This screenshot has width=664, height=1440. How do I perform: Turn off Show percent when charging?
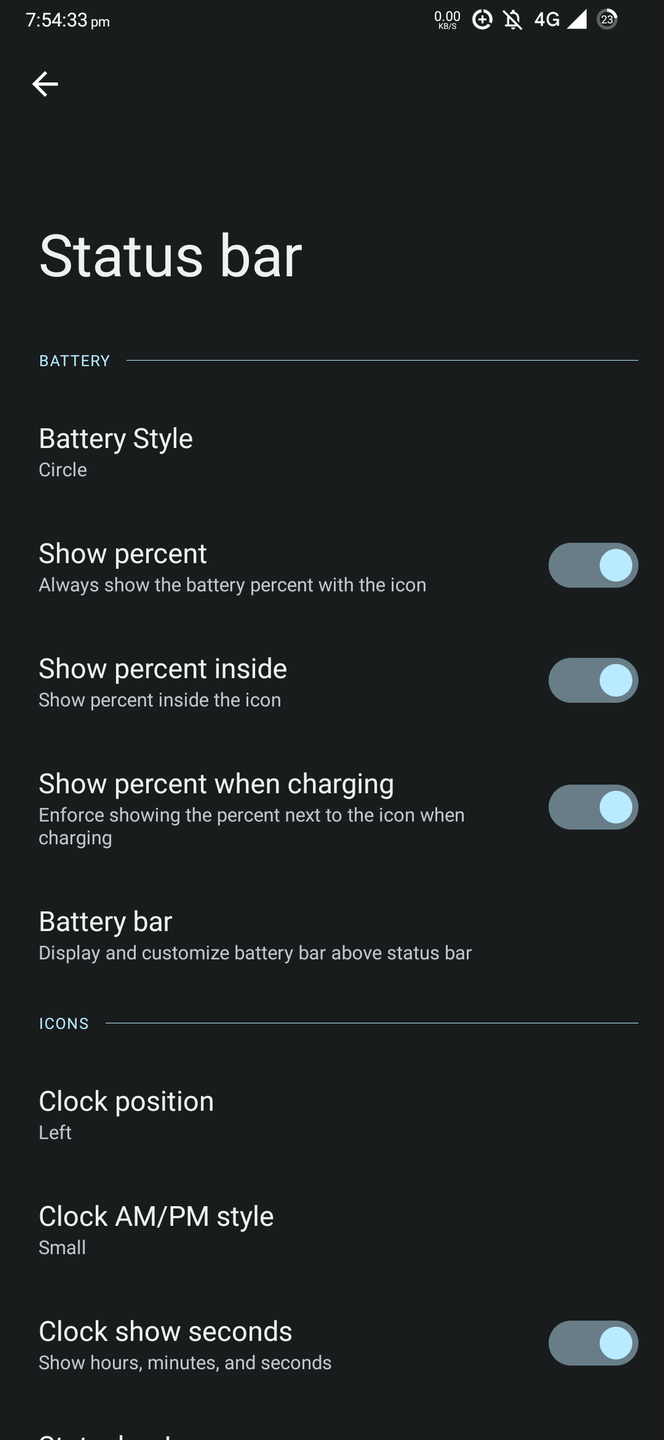point(592,808)
